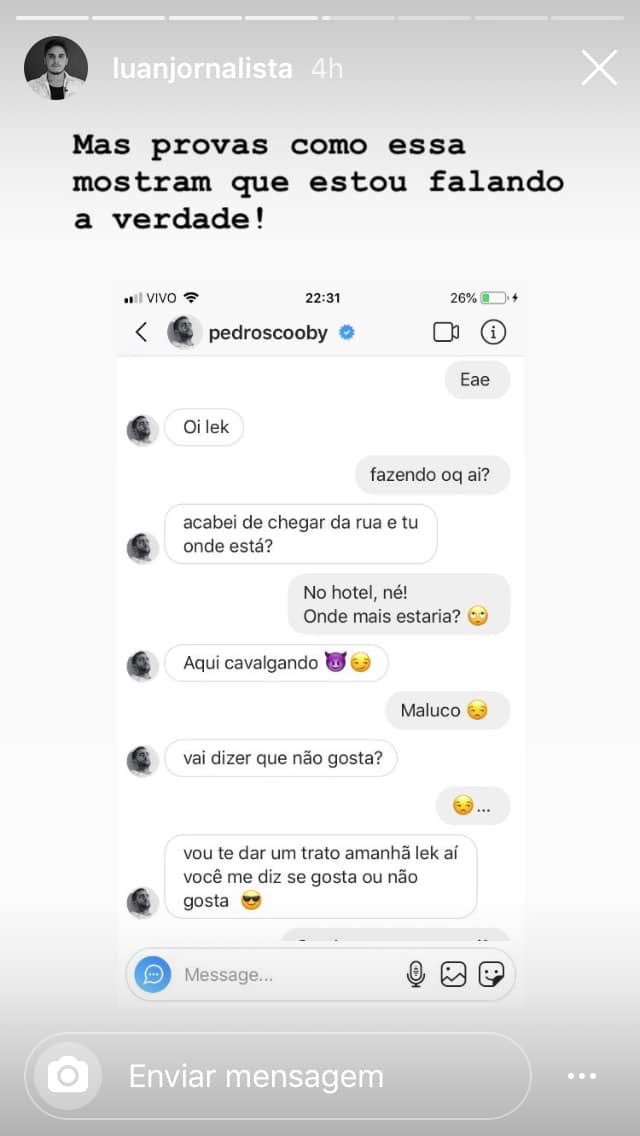Tap the Enviar mensagem reply field

tap(300, 1076)
